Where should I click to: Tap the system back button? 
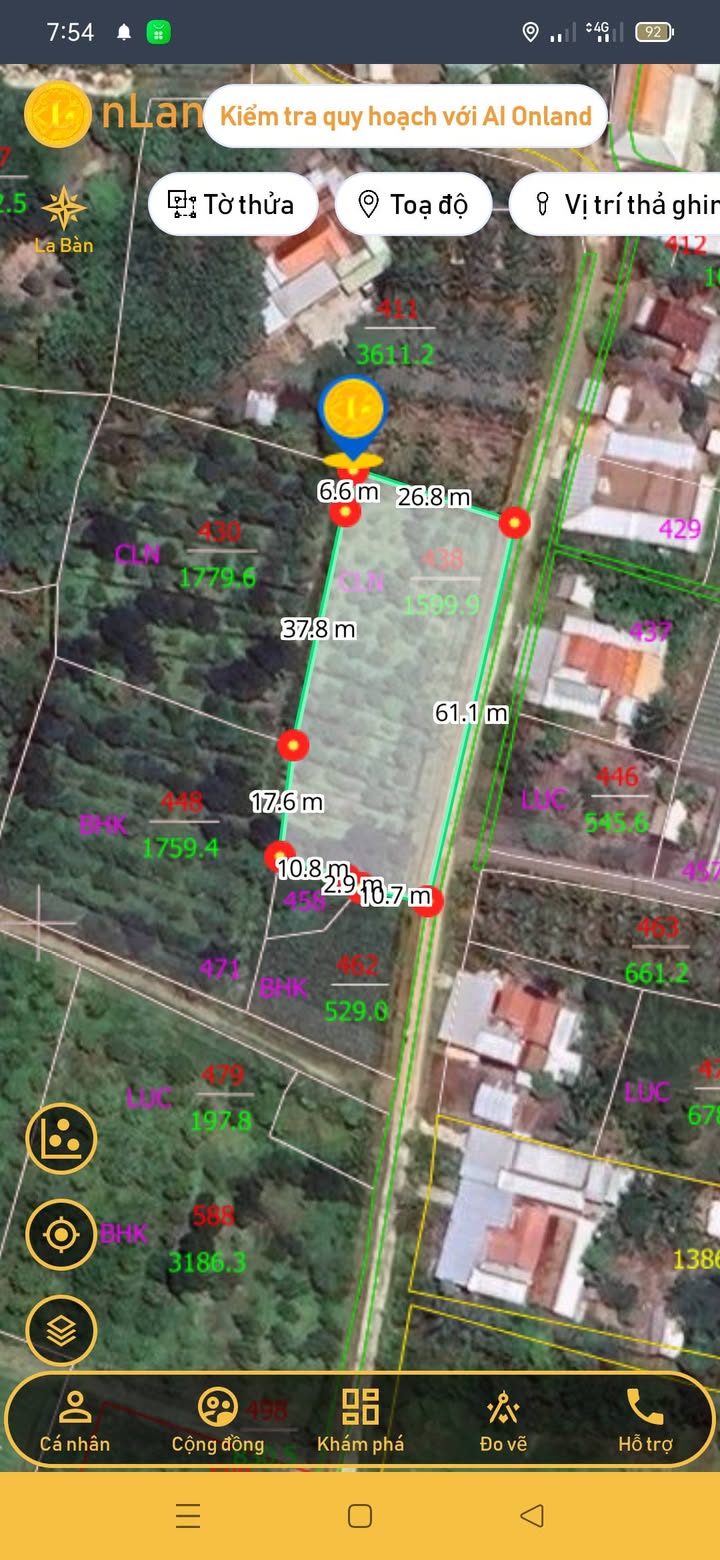coord(532,1515)
